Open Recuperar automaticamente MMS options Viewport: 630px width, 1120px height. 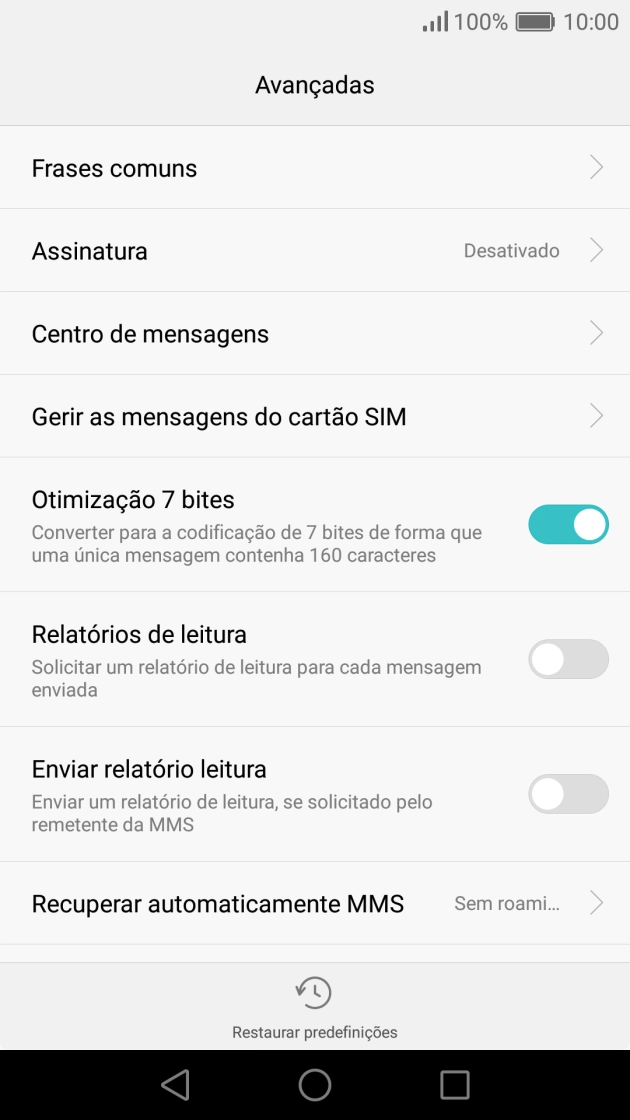coord(315,904)
